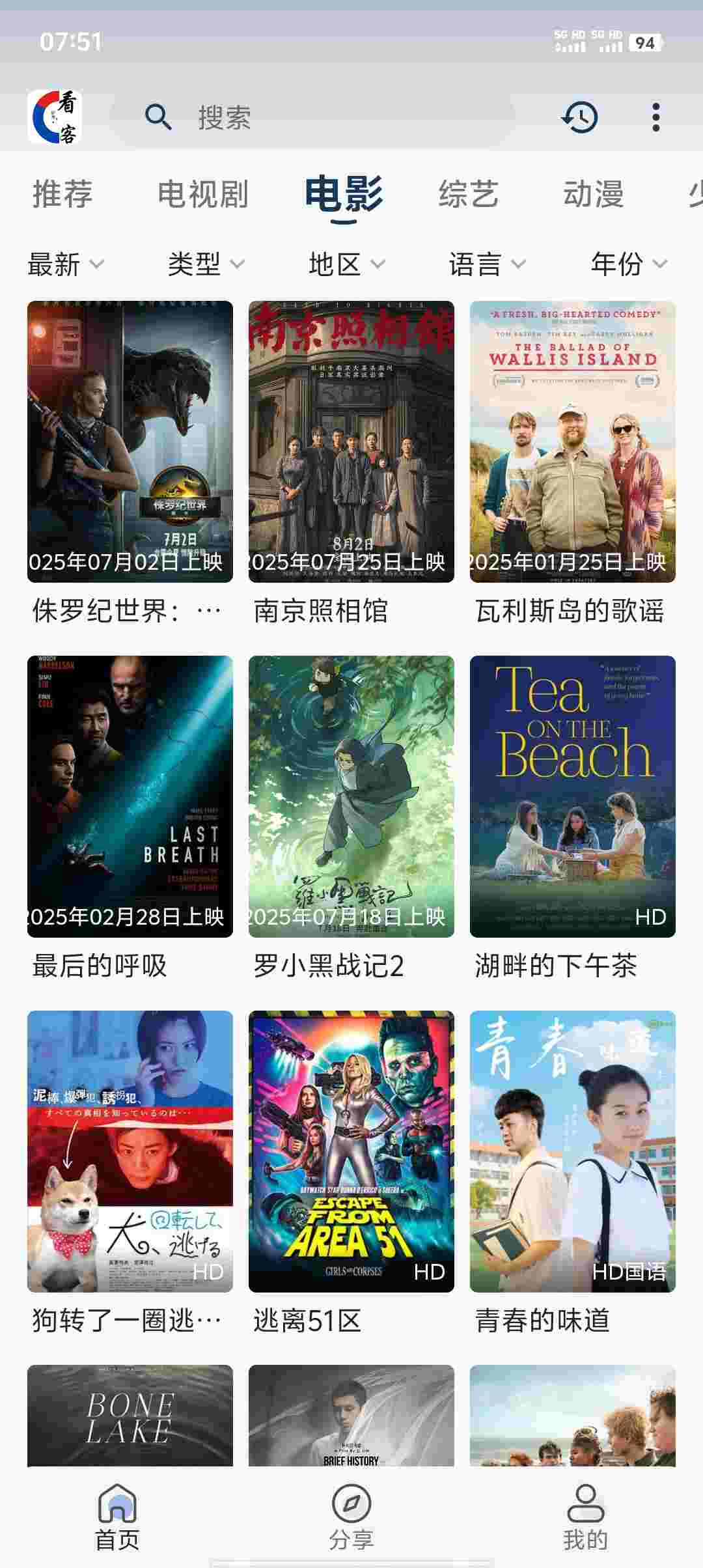
Task: Select the 综艺 tab
Action: pos(469,194)
